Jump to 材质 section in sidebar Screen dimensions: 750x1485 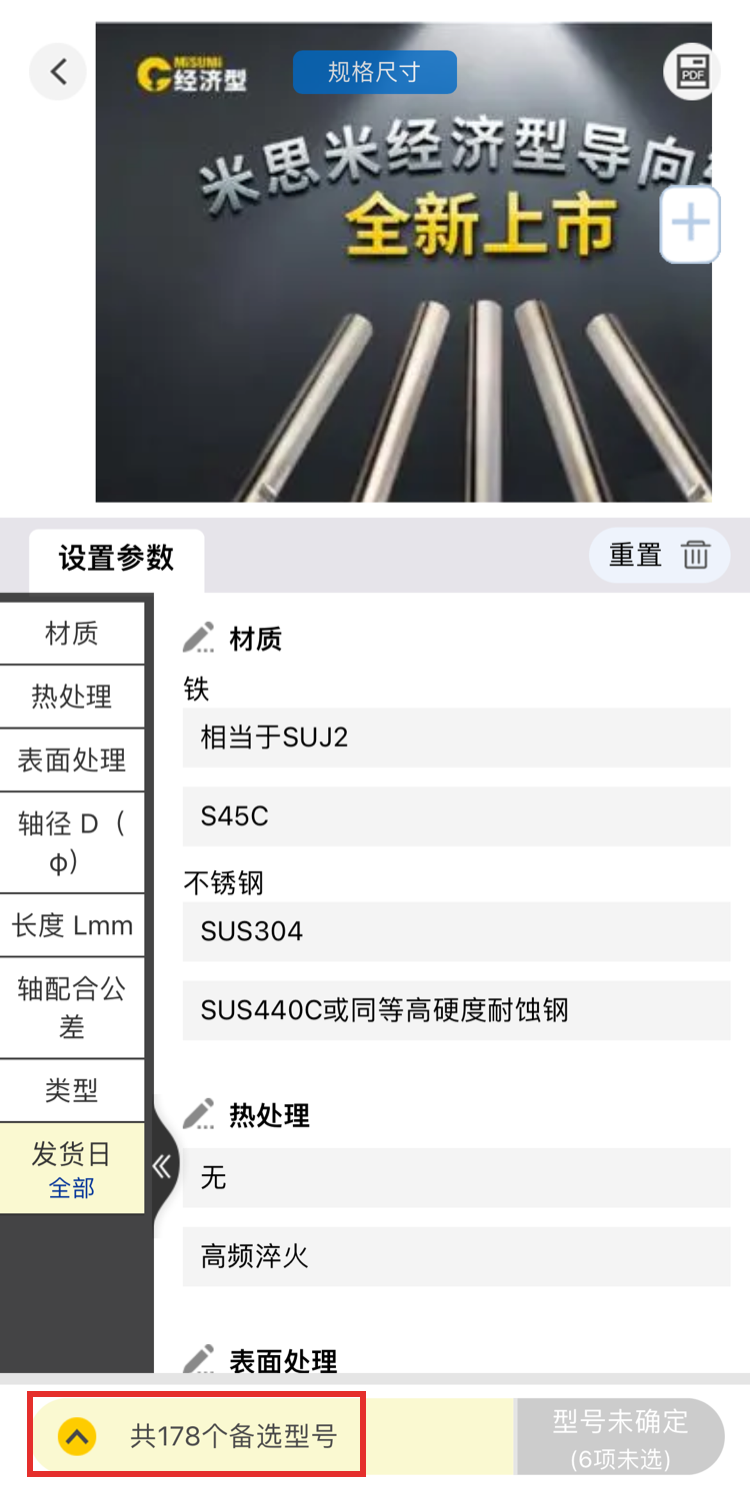(x=72, y=633)
